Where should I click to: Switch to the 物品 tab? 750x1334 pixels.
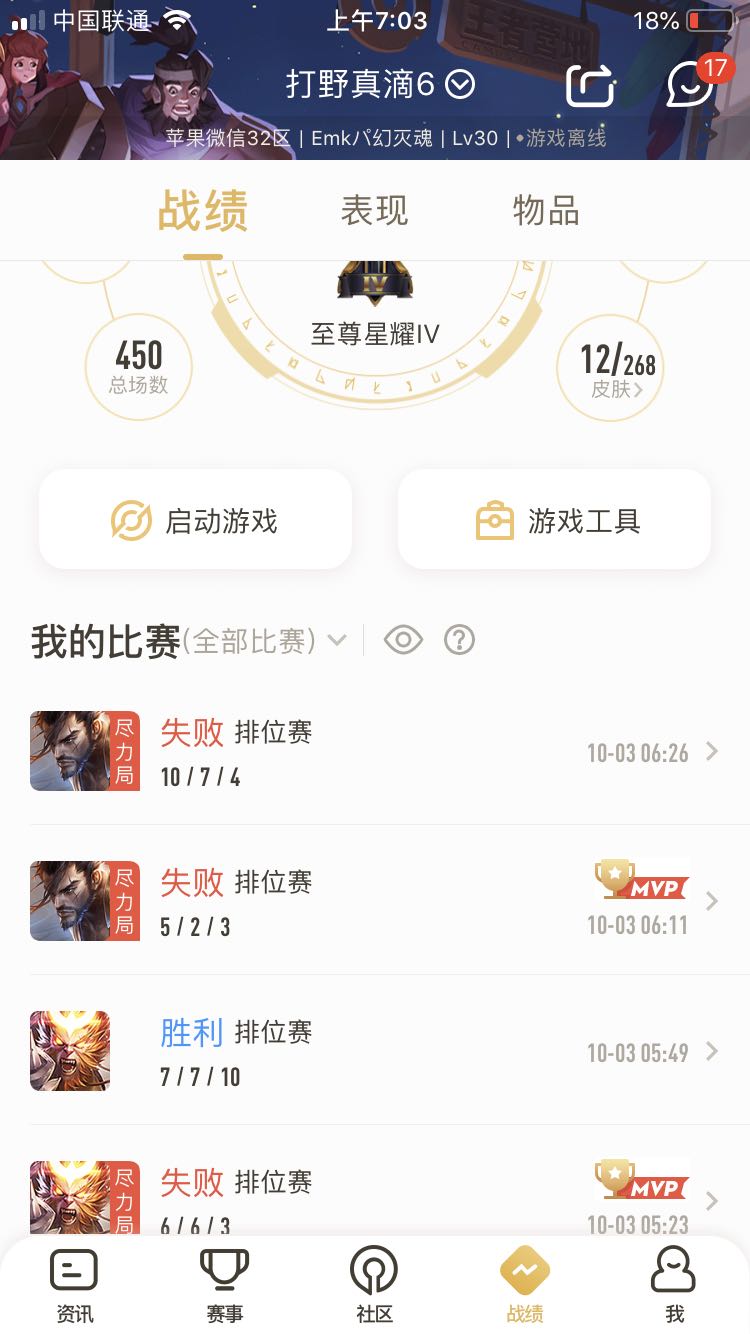pos(546,211)
